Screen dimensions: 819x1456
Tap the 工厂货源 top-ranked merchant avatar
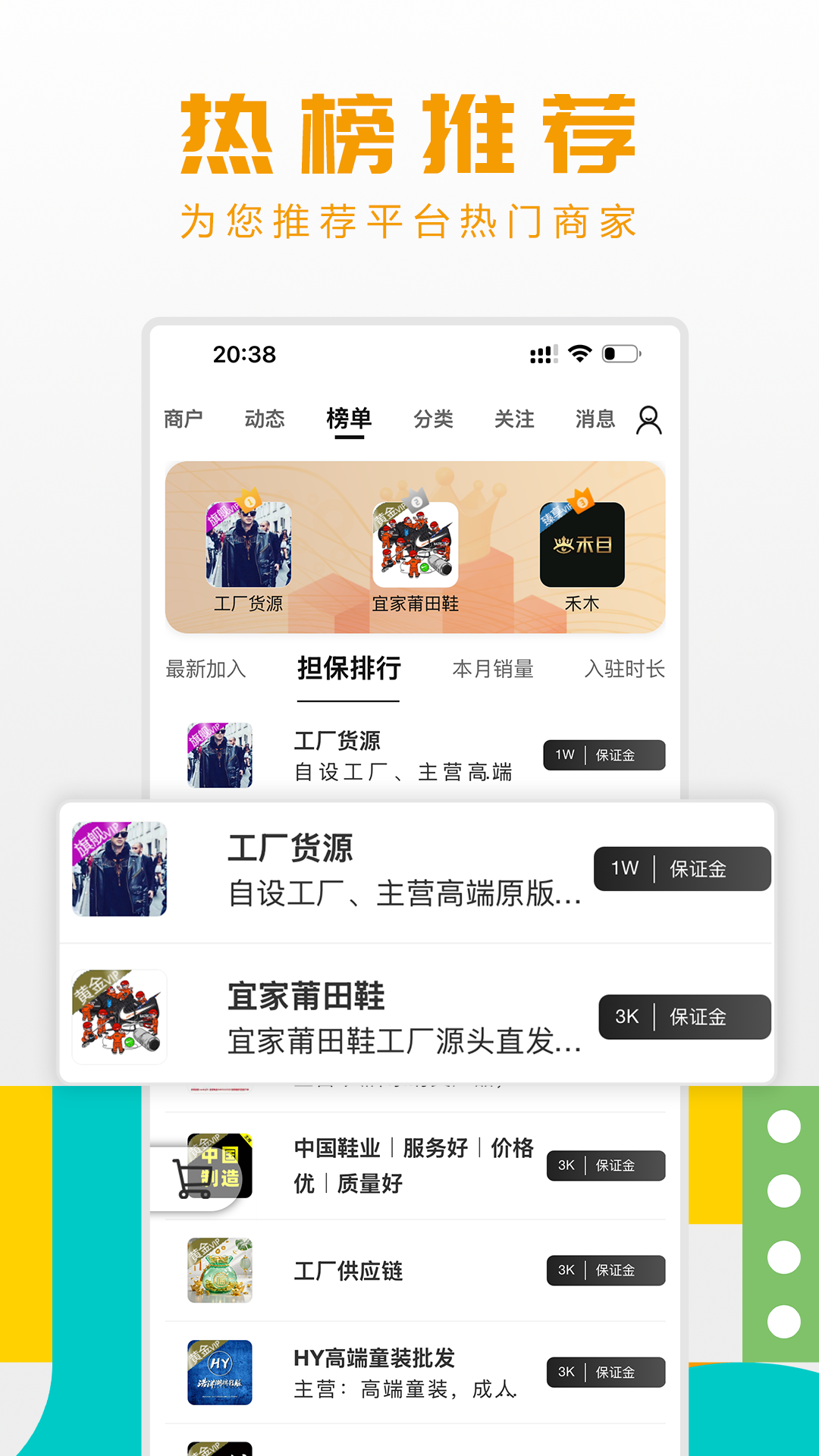[250, 544]
